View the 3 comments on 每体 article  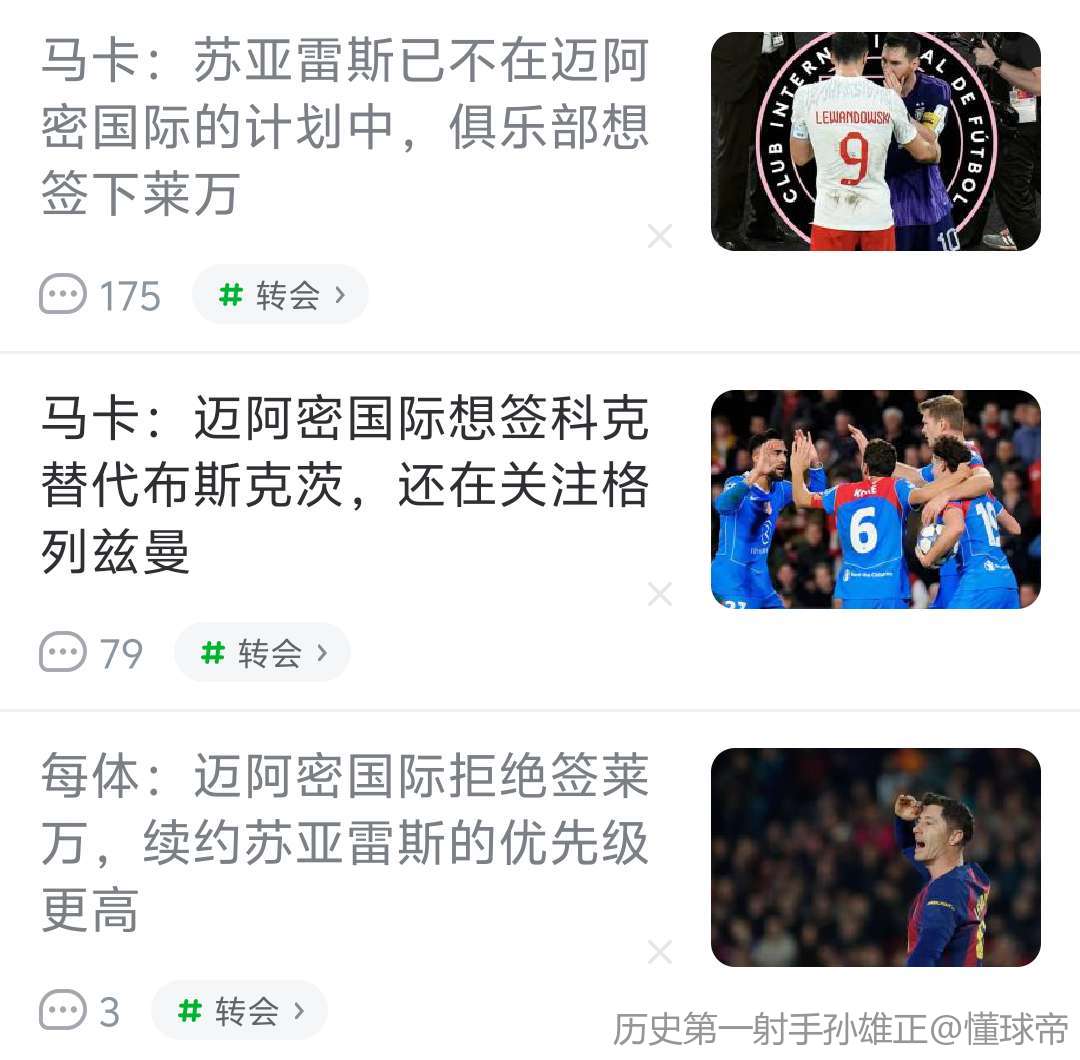click(80, 1012)
